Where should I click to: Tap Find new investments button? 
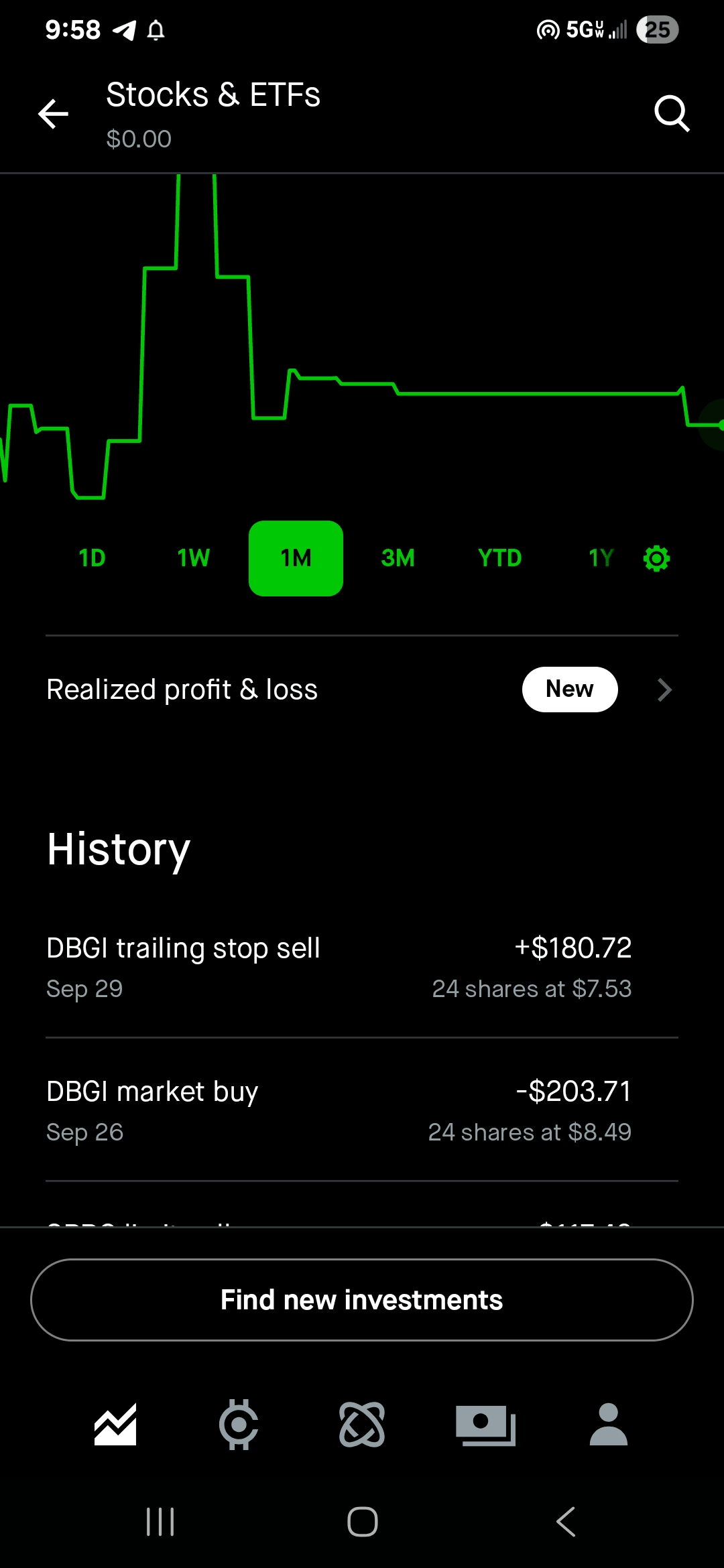[x=362, y=1300]
